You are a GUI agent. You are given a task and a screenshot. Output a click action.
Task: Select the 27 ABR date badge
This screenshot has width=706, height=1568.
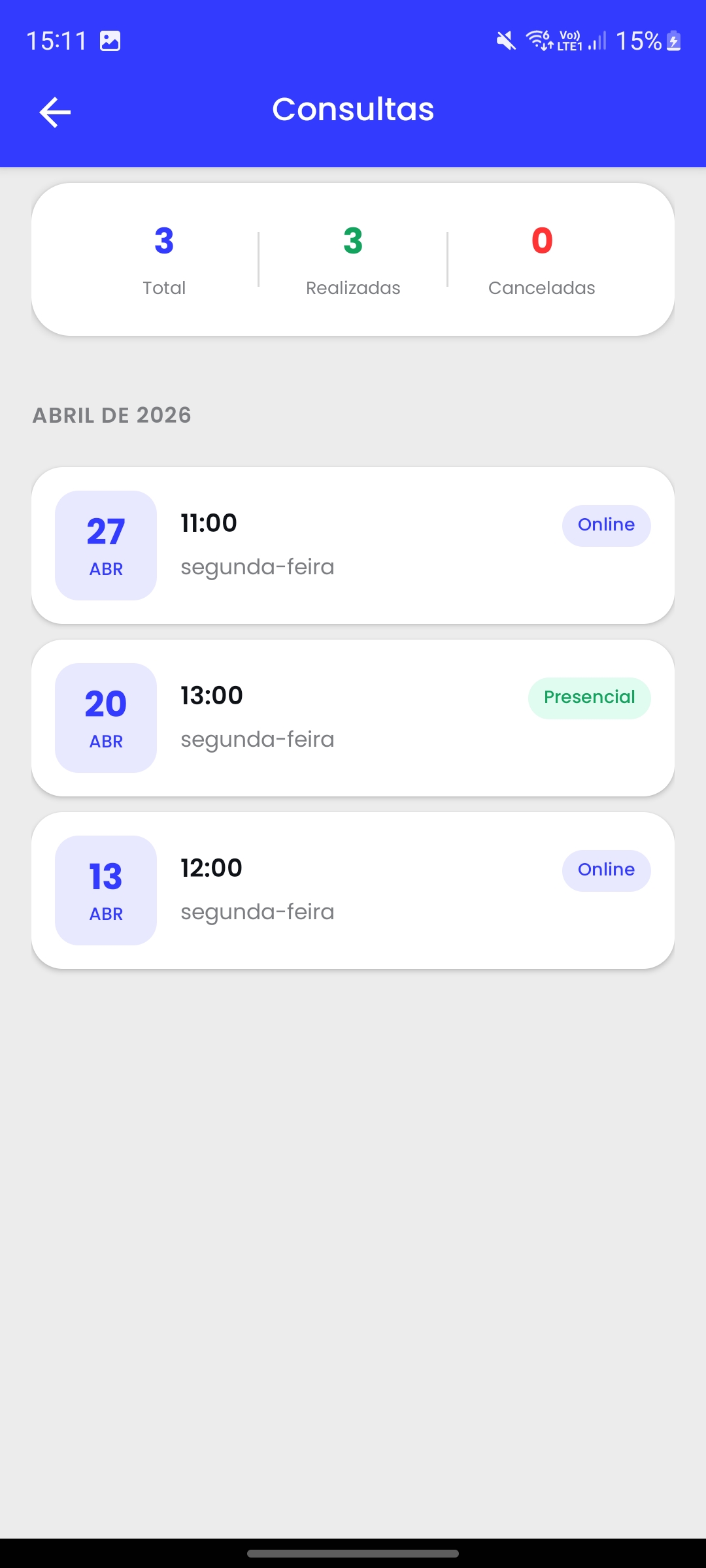pyautogui.click(x=105, y=546)
